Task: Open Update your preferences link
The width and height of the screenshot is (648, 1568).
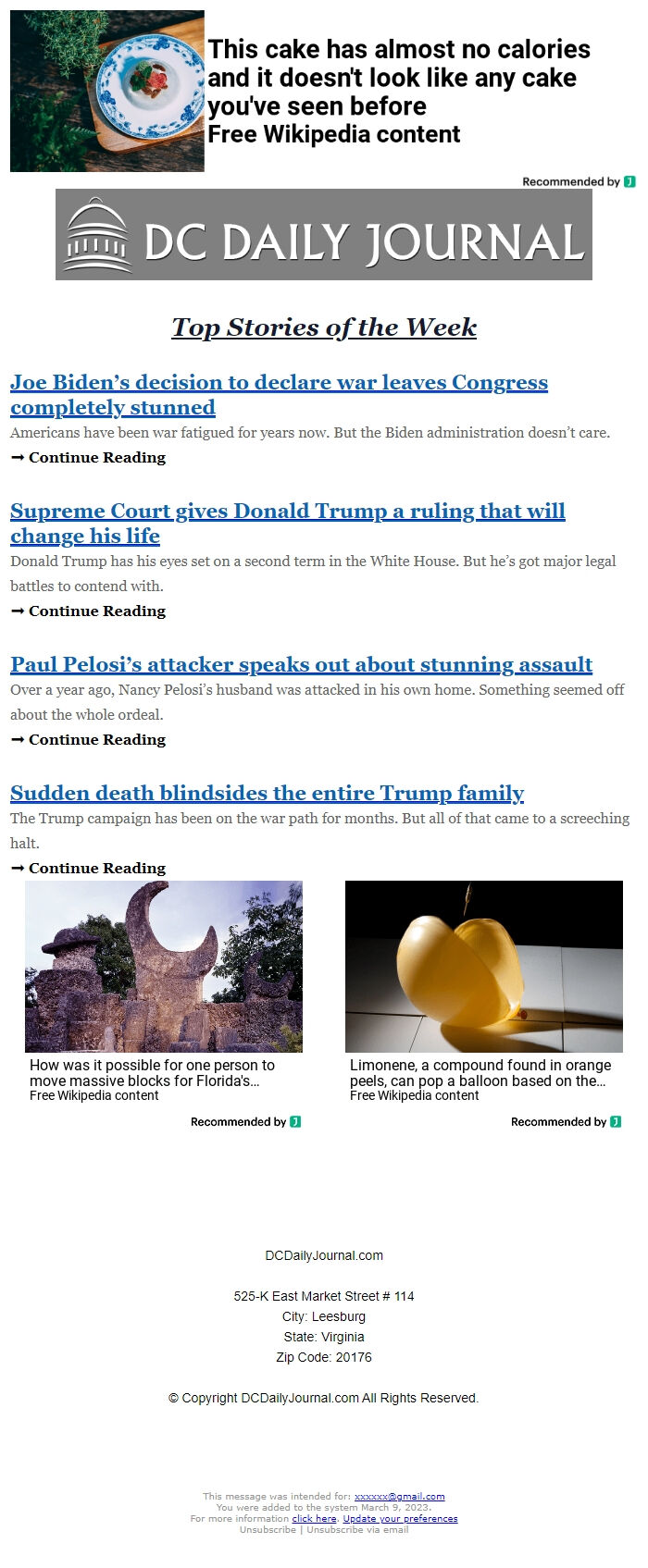Action: [400, 1518]
